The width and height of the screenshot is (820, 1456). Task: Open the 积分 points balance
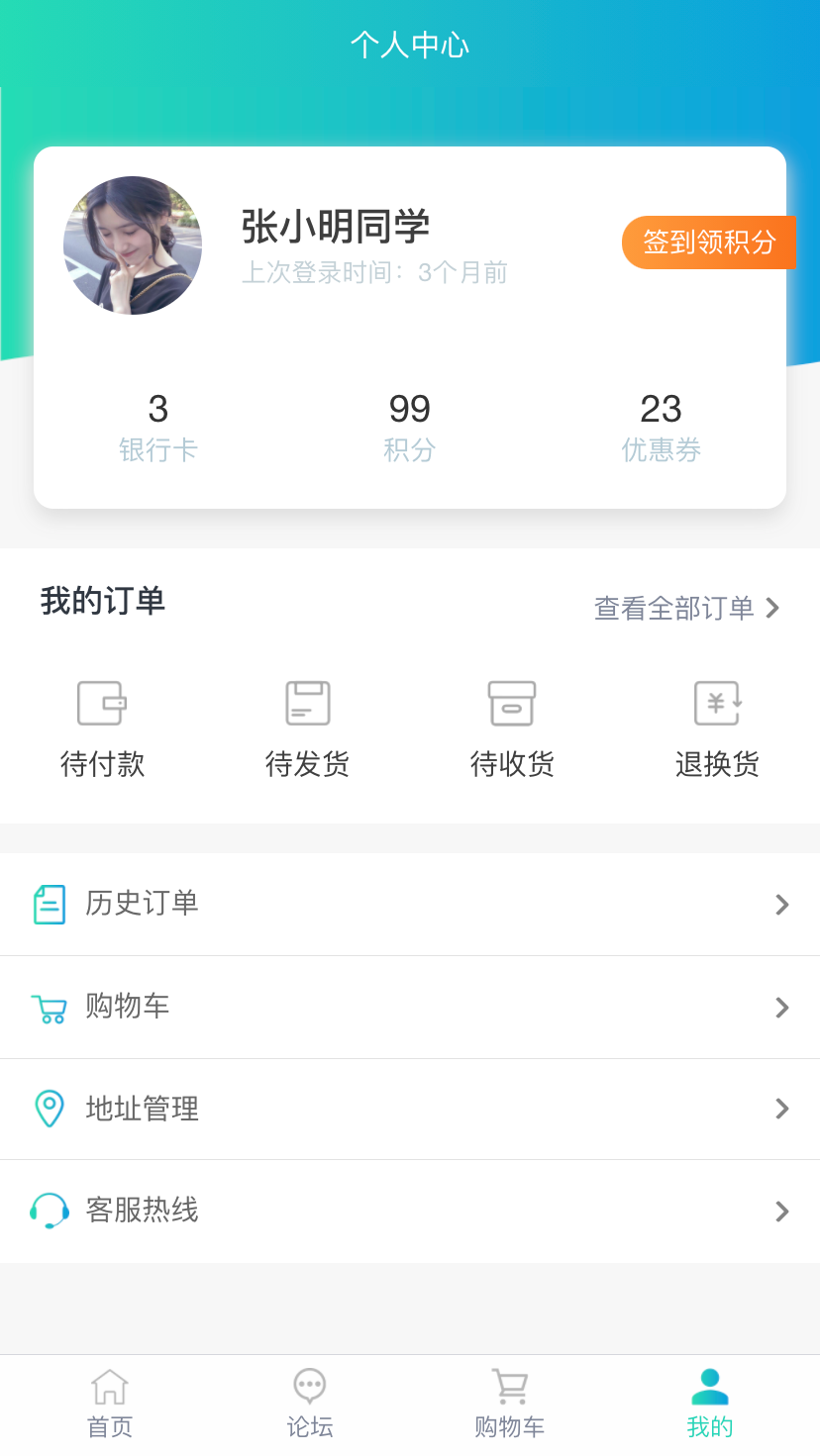(409, 427)
